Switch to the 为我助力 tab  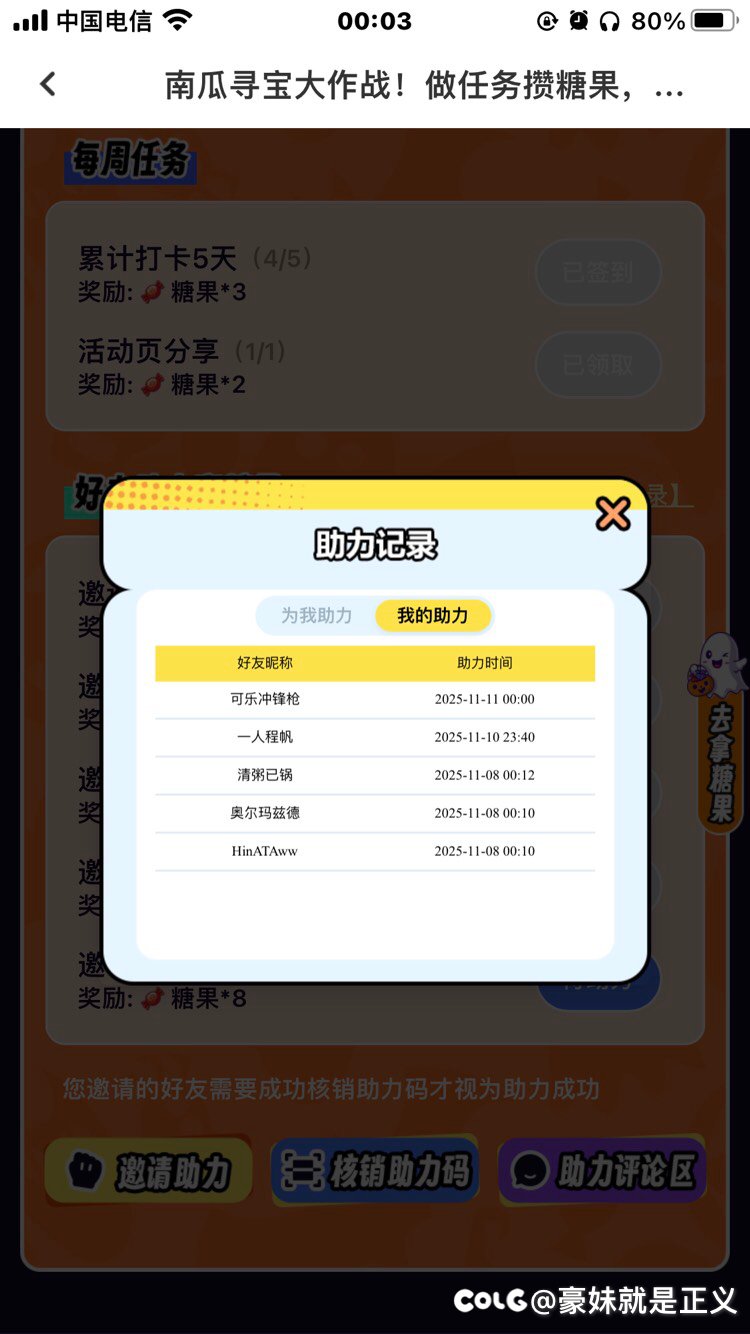317,616
